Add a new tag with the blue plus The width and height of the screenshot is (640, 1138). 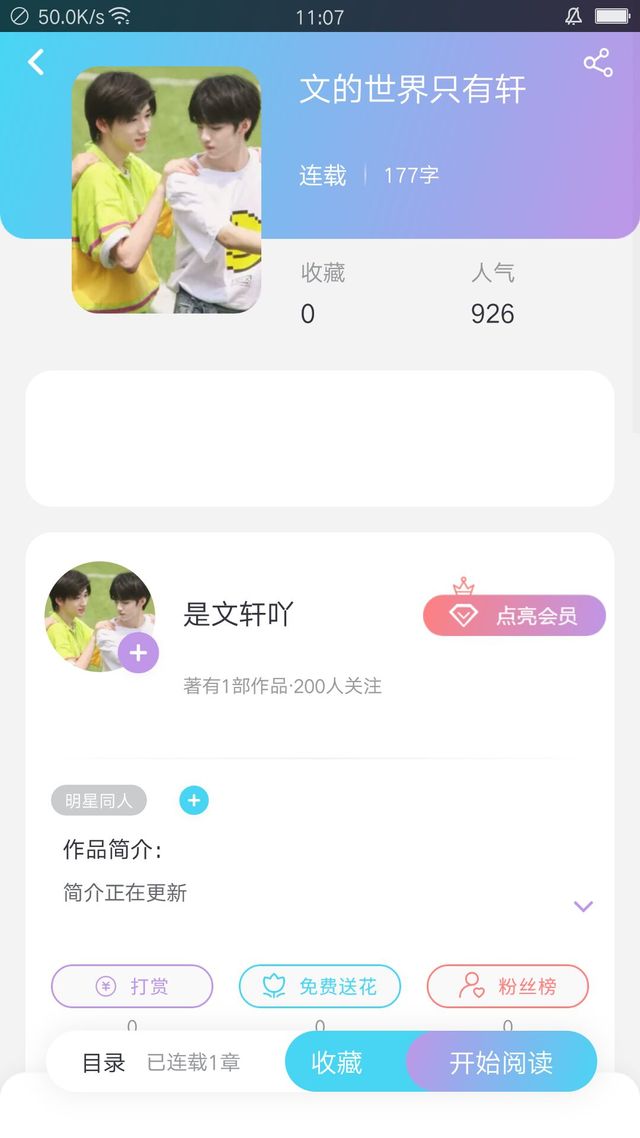[x=194, y=801]
